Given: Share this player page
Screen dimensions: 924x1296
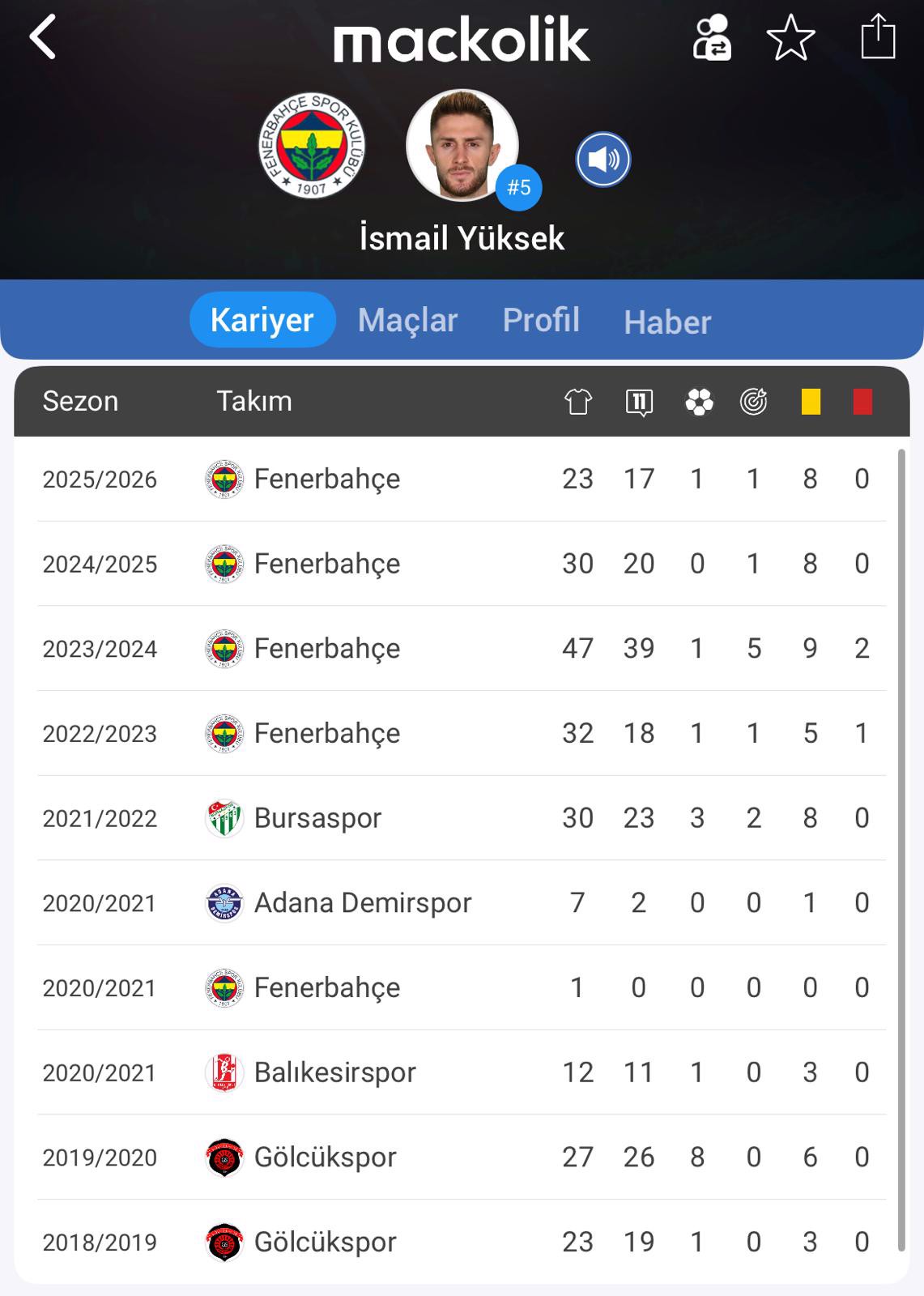Looking at the screenshot, I should tap(878, 38).
